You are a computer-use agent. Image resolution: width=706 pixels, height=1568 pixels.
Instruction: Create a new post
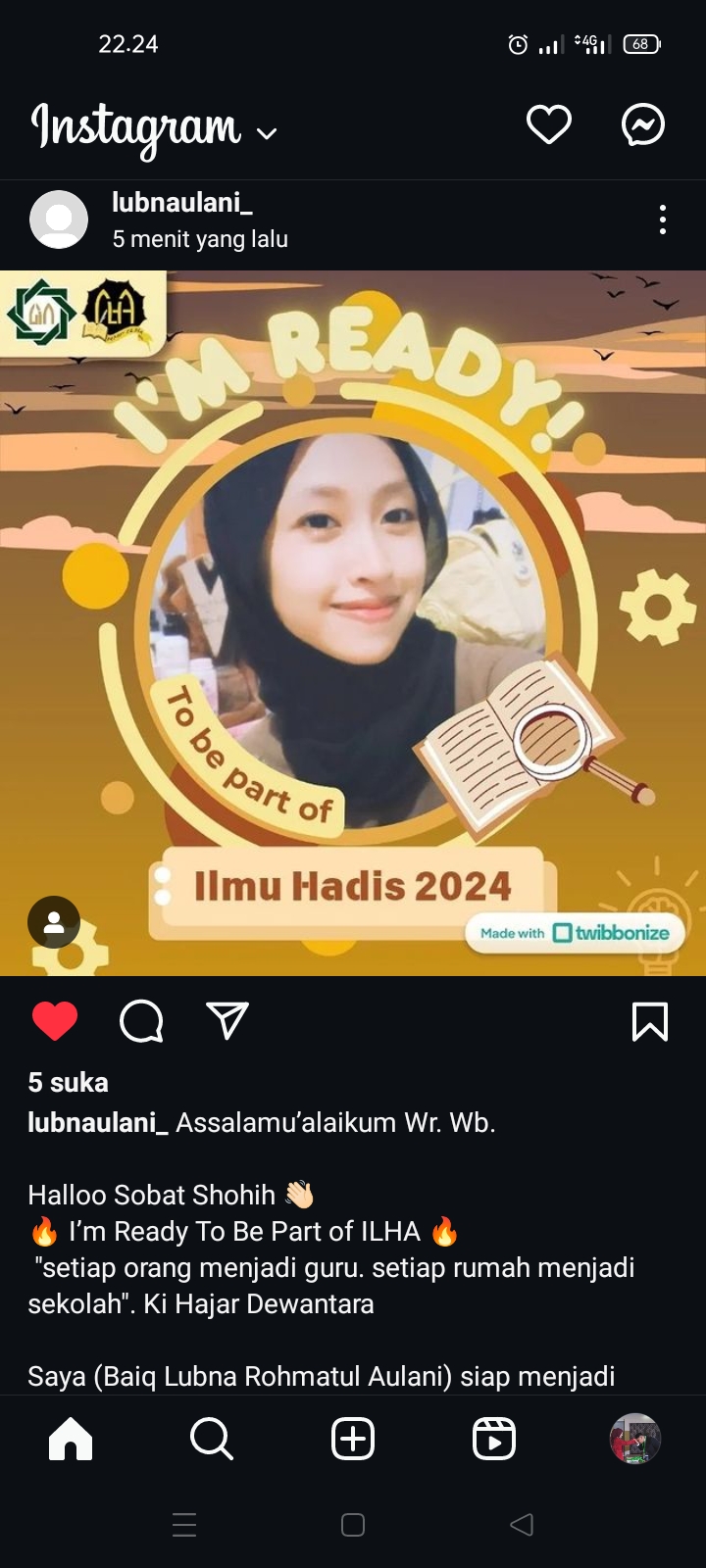(353, 1439)
